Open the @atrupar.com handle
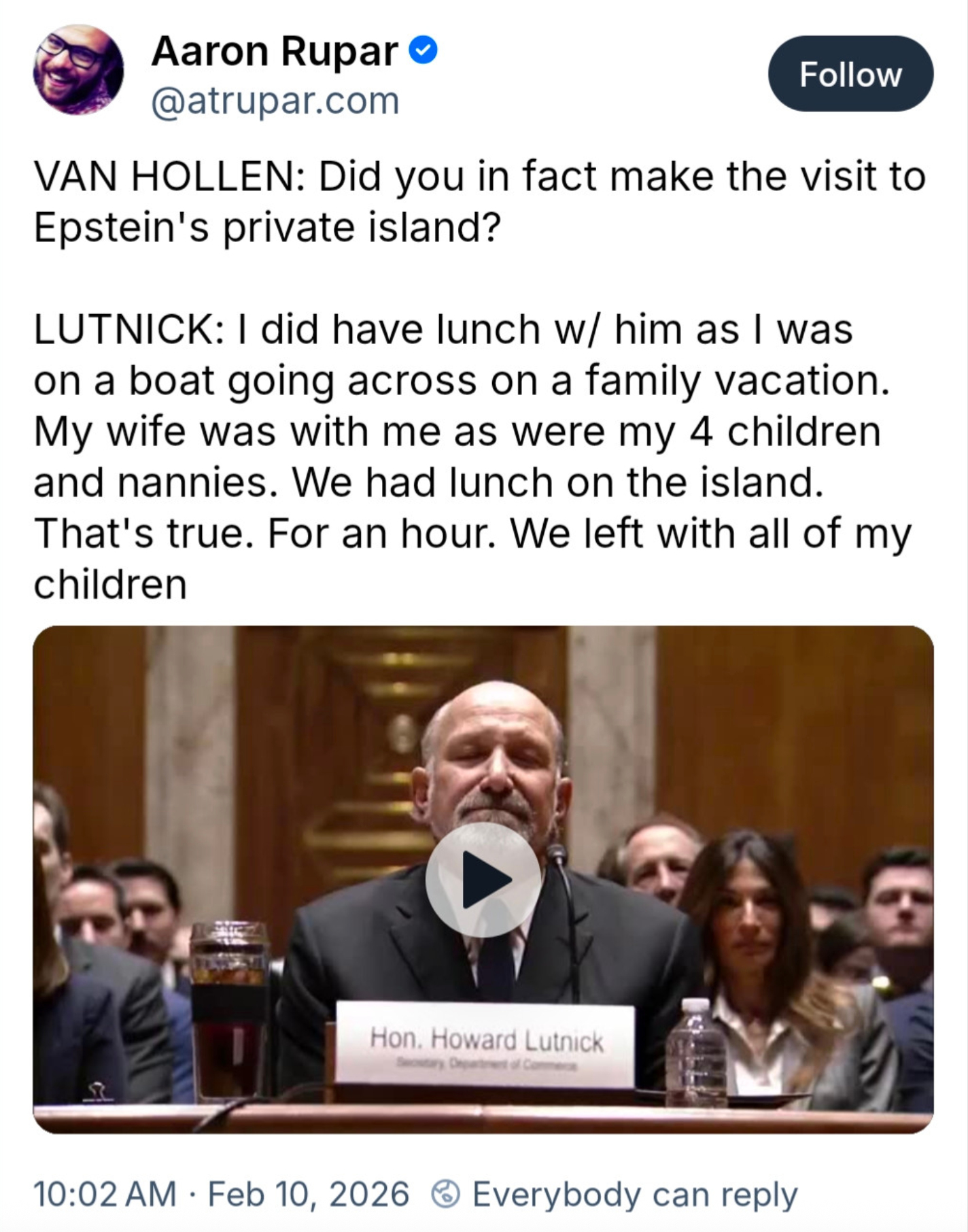Screen dimensions: 968x1232 click(x=275, y=101)
